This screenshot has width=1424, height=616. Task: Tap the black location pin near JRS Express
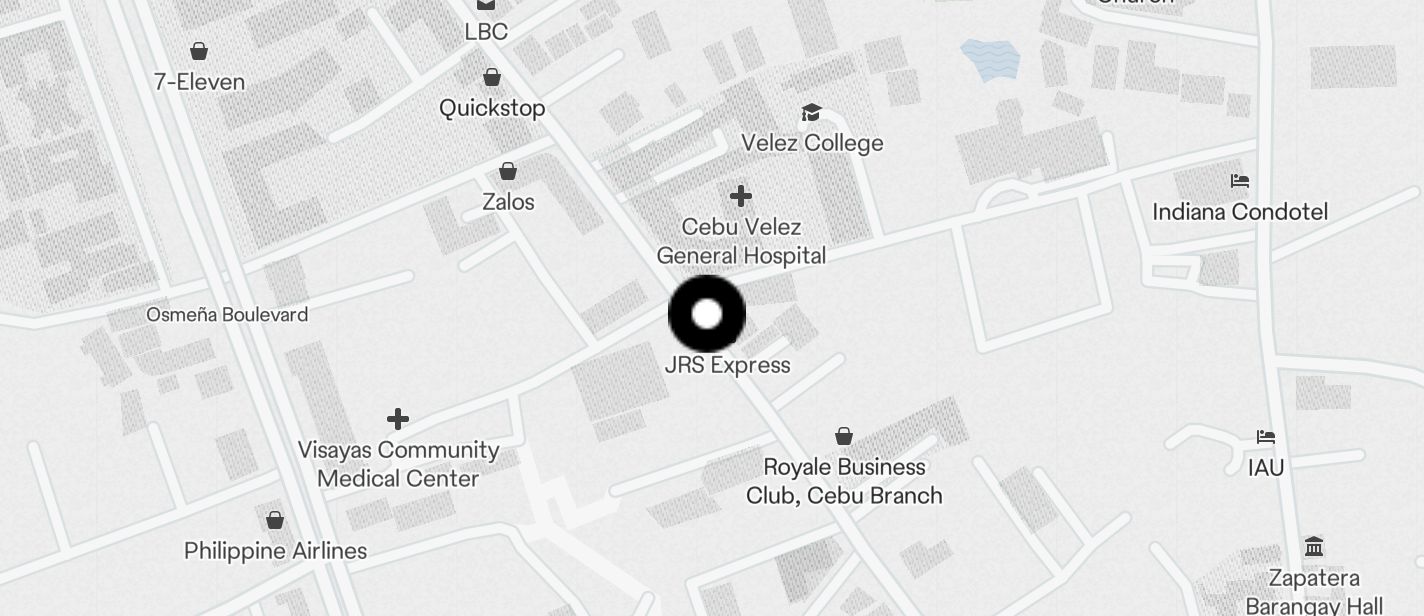click(x=707, y=314)
